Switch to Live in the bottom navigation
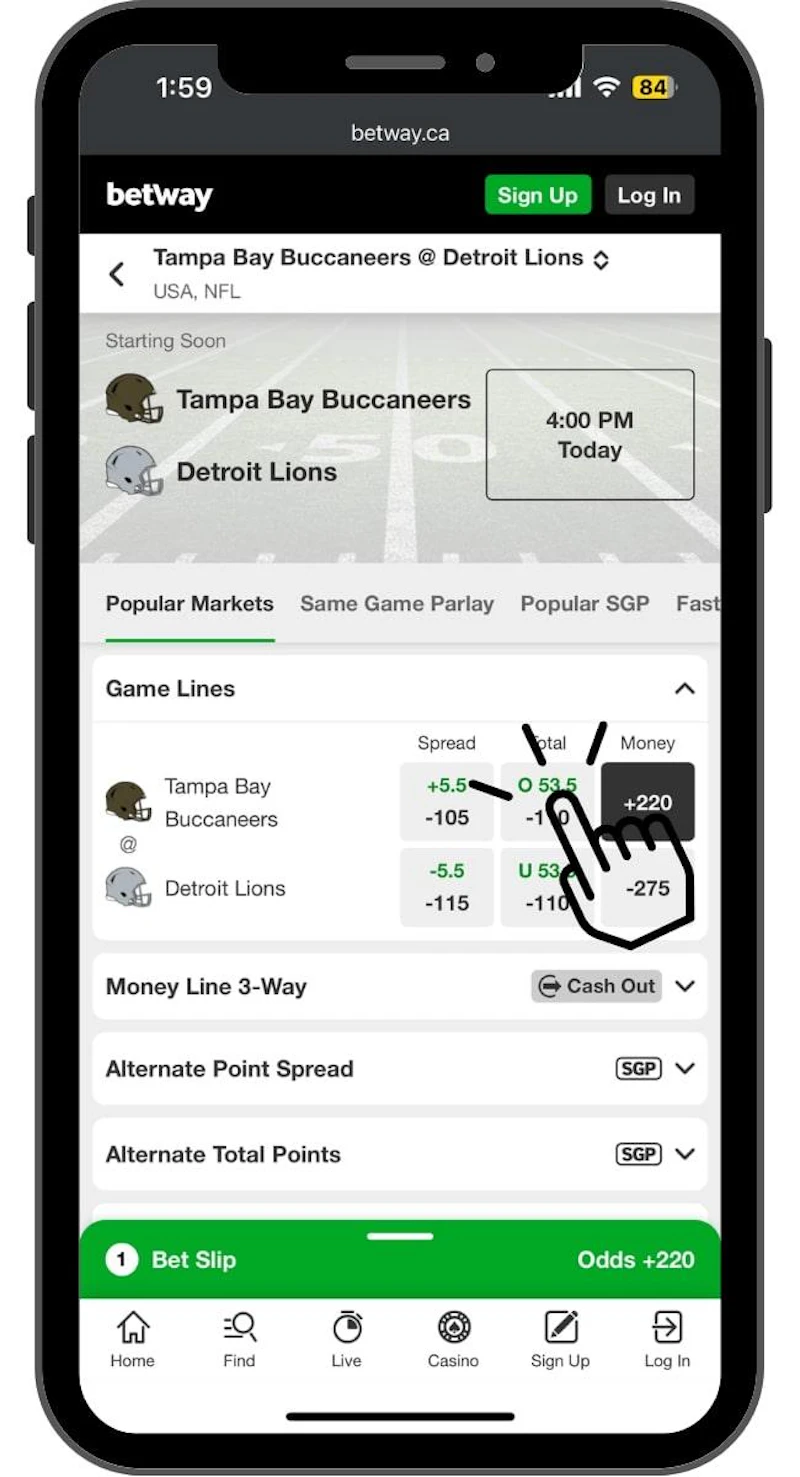This screenshot has height=1477, width=800. 346,1340
